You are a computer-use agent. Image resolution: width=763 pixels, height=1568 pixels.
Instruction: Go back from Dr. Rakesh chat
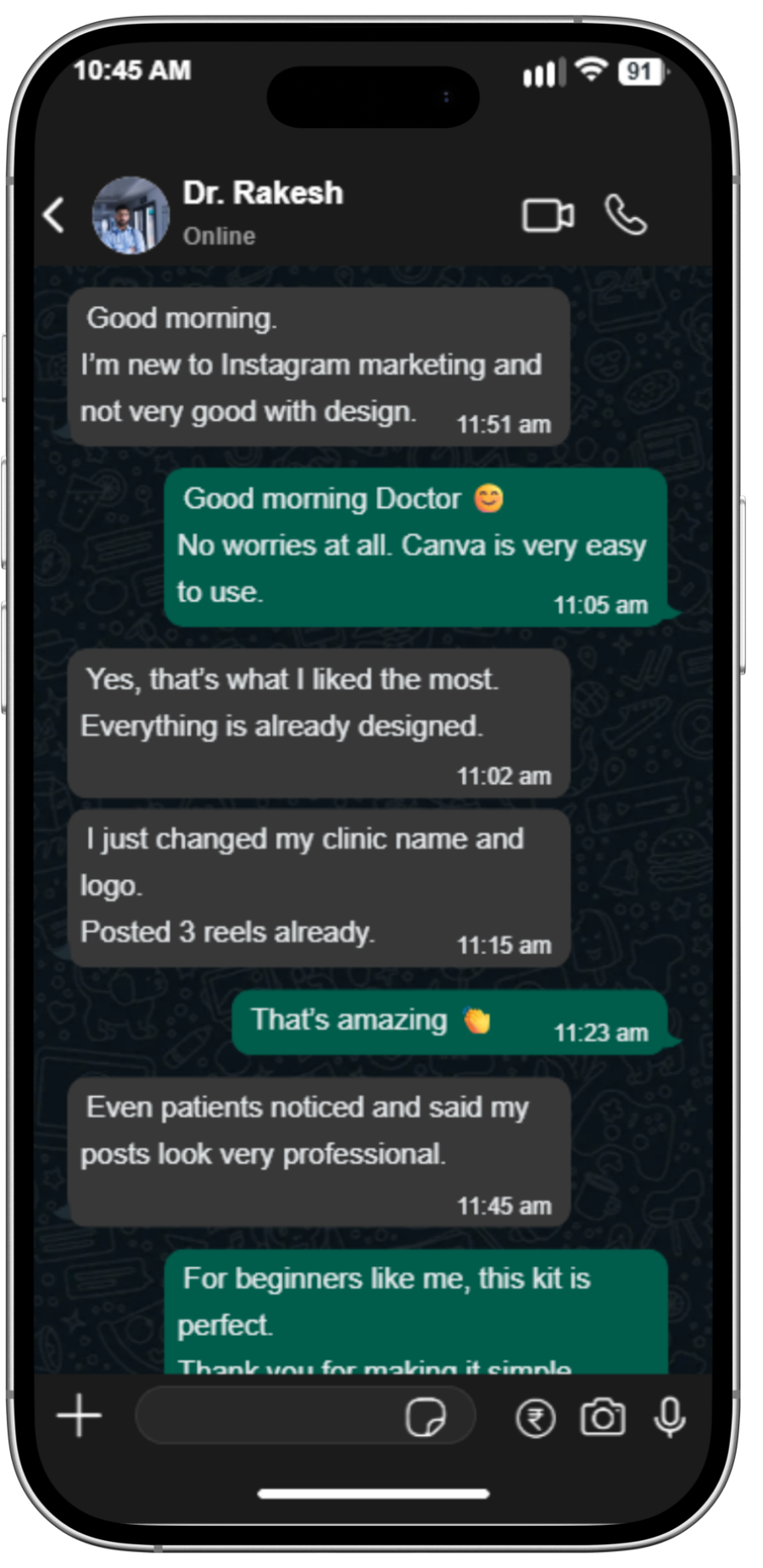(54, 214)
